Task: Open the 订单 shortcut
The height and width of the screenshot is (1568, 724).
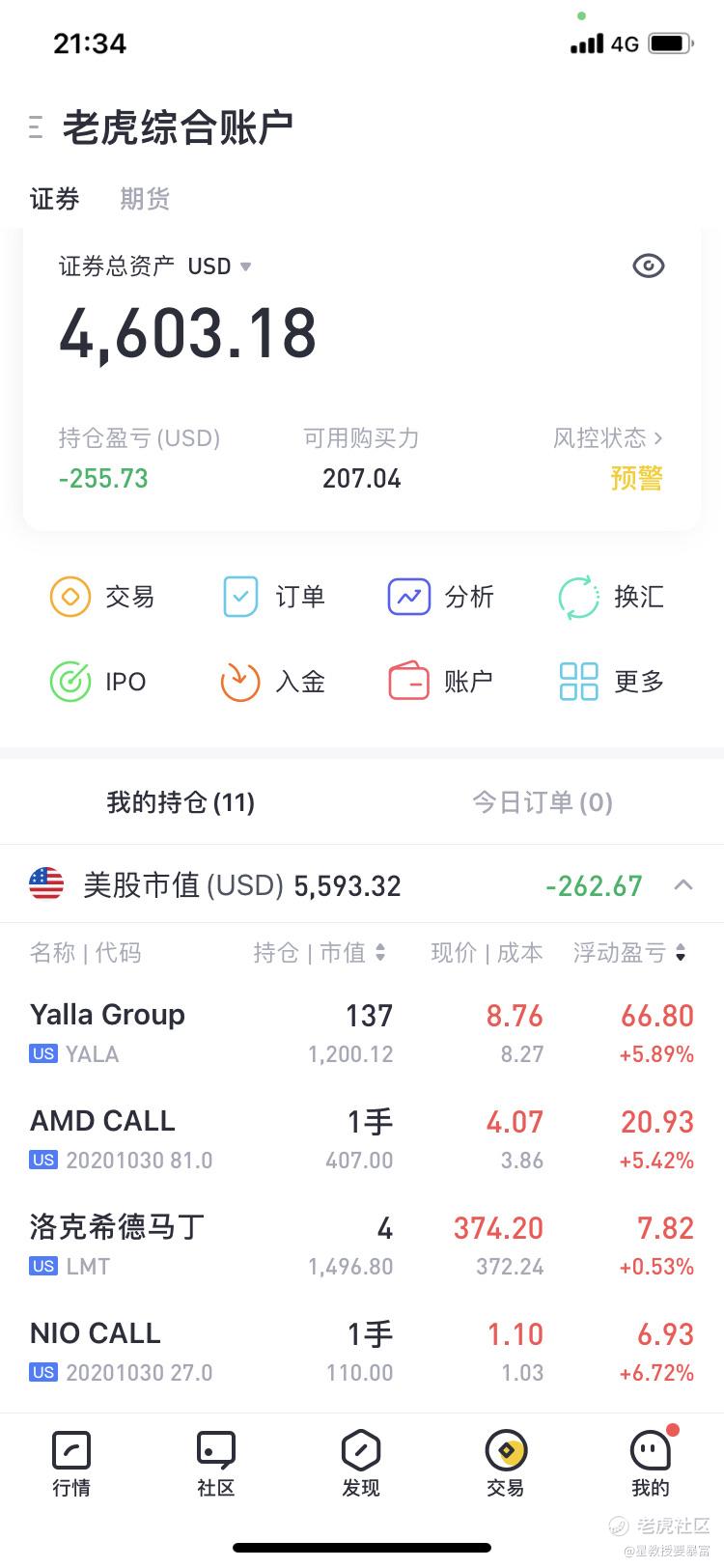Action: click(x=273, y=597)
